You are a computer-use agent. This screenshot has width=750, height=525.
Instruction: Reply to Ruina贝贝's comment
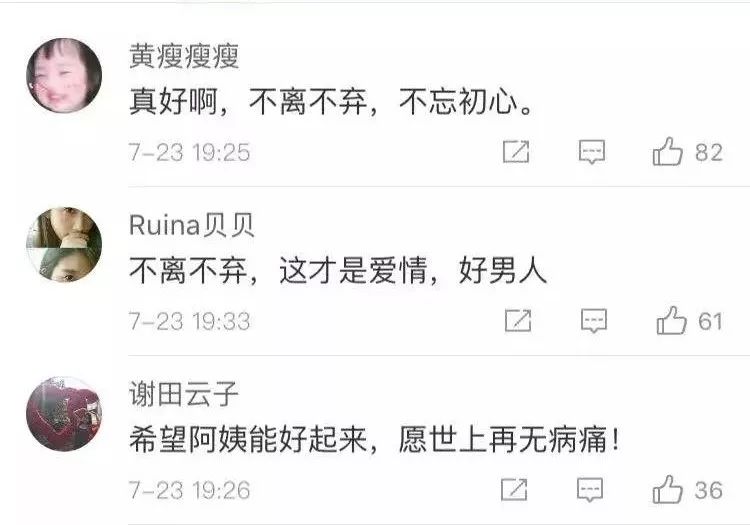pyautogui.click(x=595, y=321)
